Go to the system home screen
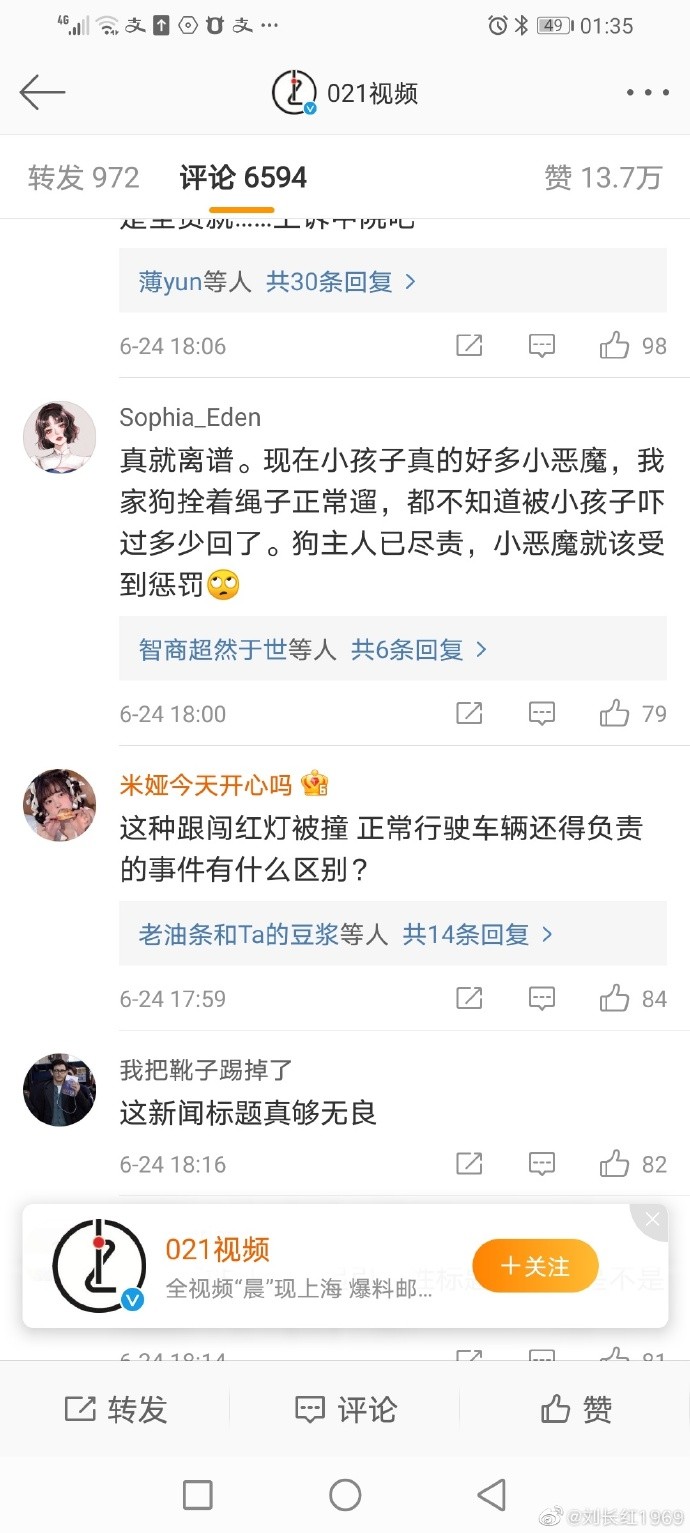 click(x=345, y=1495)
